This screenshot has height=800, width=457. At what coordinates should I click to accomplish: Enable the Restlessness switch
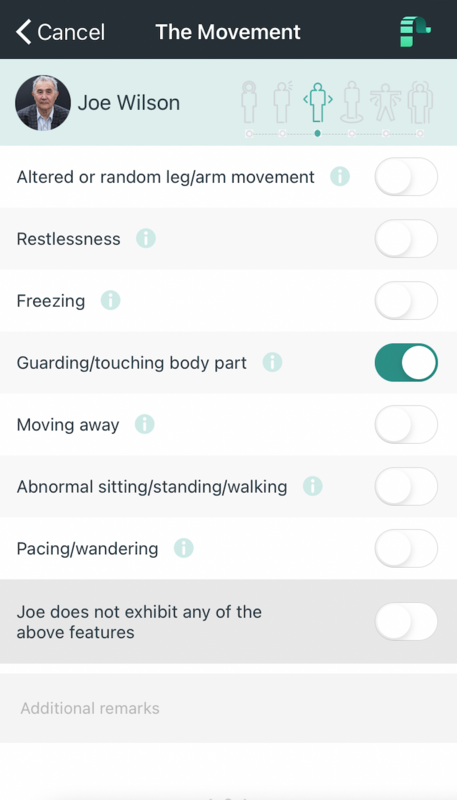point(406,238)
